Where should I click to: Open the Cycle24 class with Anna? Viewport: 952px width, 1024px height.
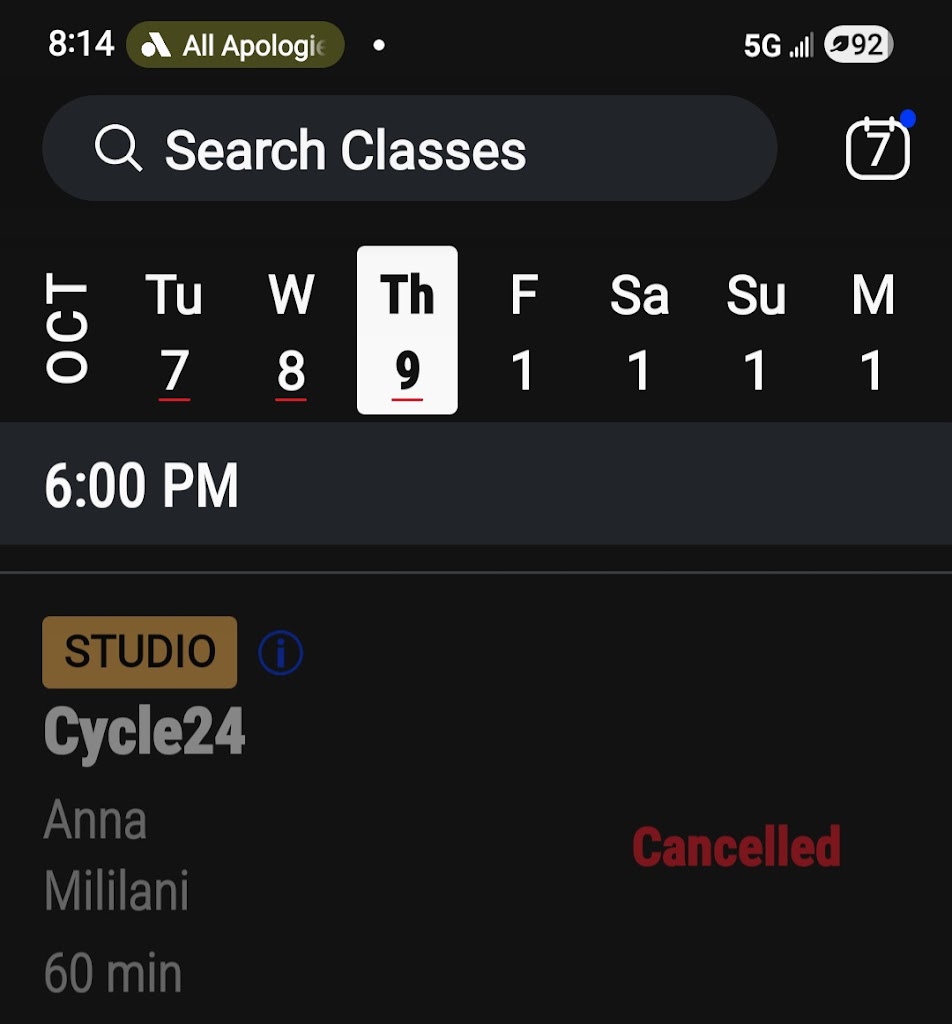coord(145,733)
